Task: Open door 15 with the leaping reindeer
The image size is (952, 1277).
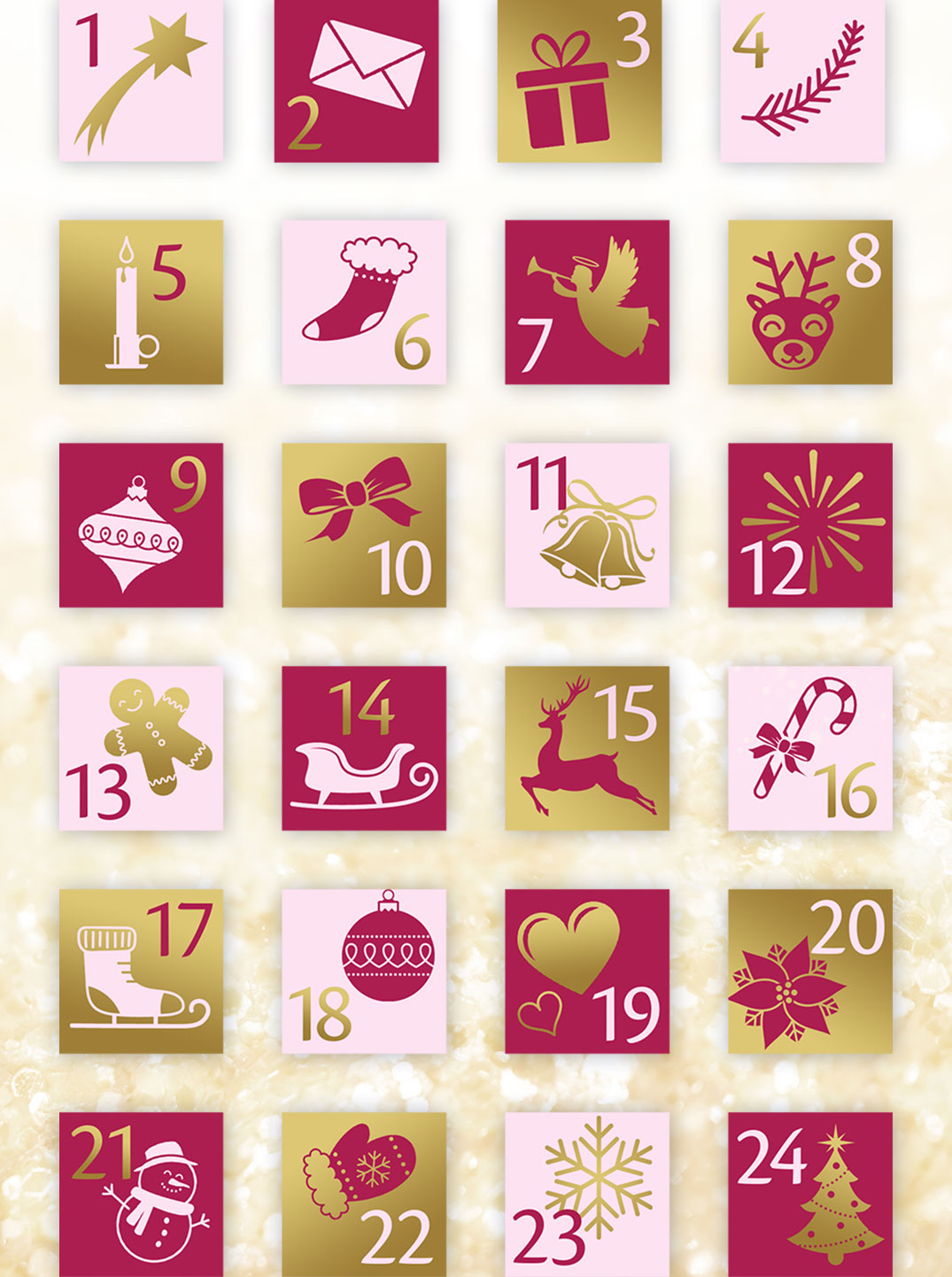Action: tap(587, 748)
